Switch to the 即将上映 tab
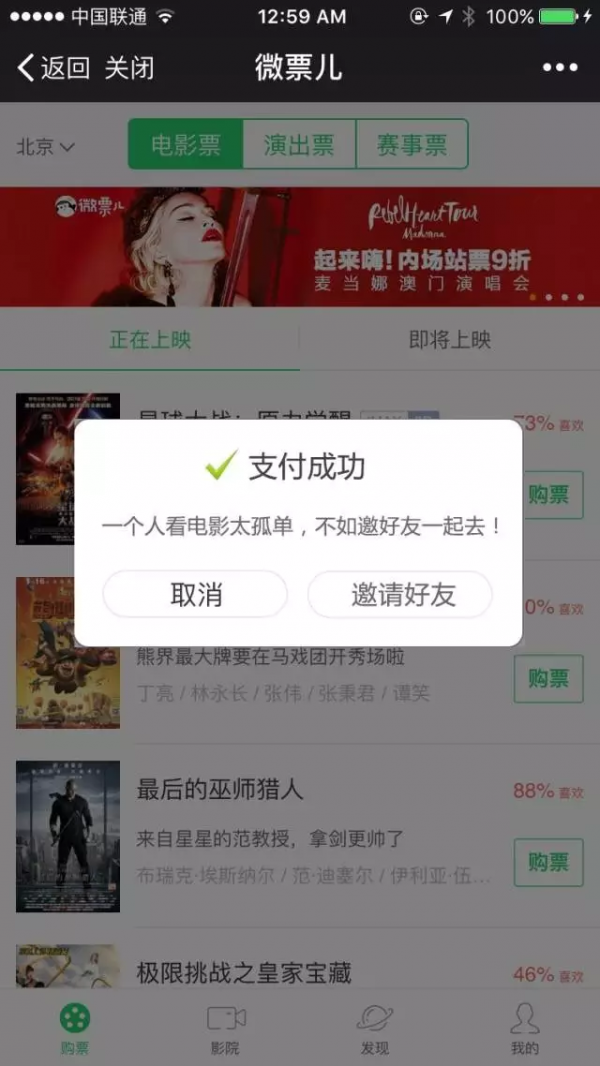Screen dimensions: 600x1066 [x=450, y=340]
